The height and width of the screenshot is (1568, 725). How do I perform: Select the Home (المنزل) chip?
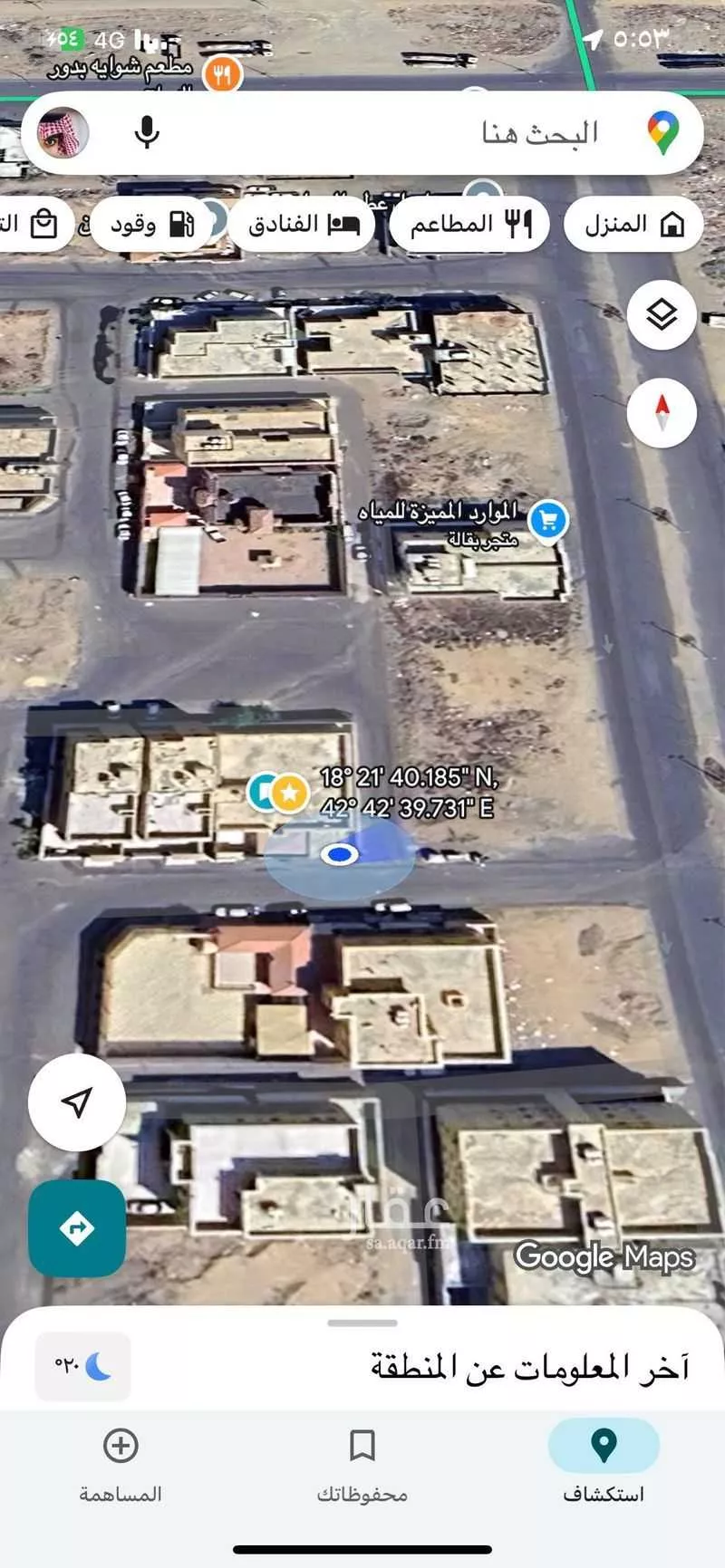pos(633,225)
